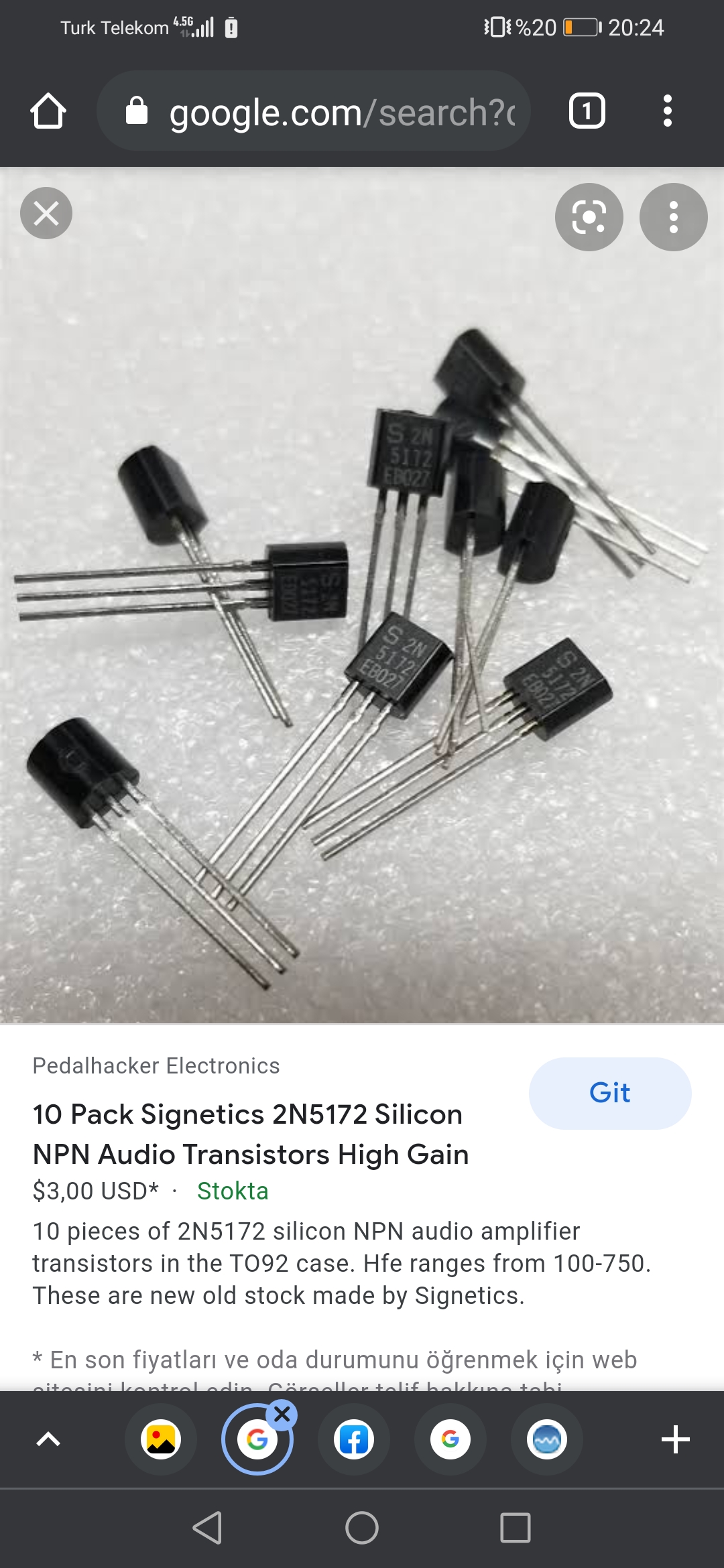Tap the Git button to visit the site

click(610, 1093)
